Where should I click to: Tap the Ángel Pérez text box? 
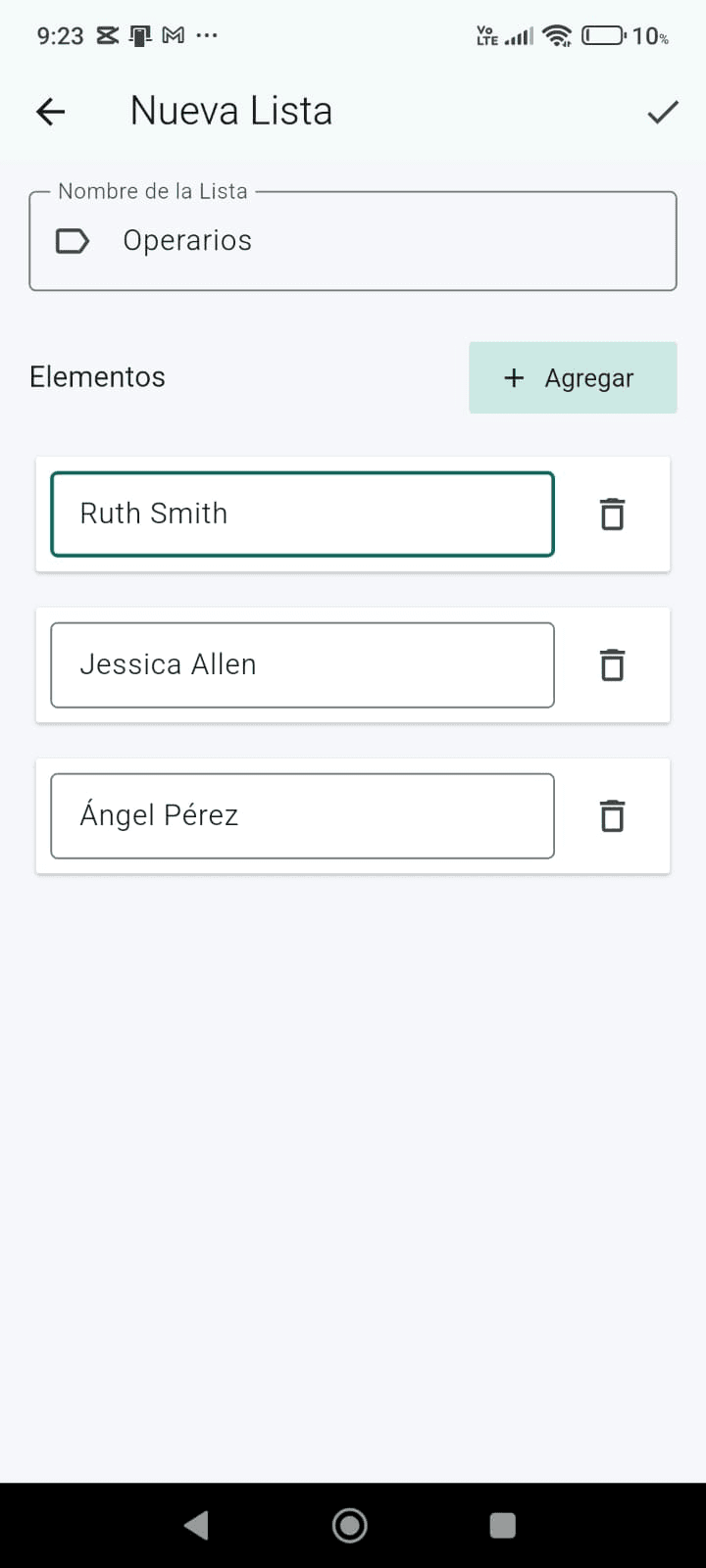(x=301, y=814)
